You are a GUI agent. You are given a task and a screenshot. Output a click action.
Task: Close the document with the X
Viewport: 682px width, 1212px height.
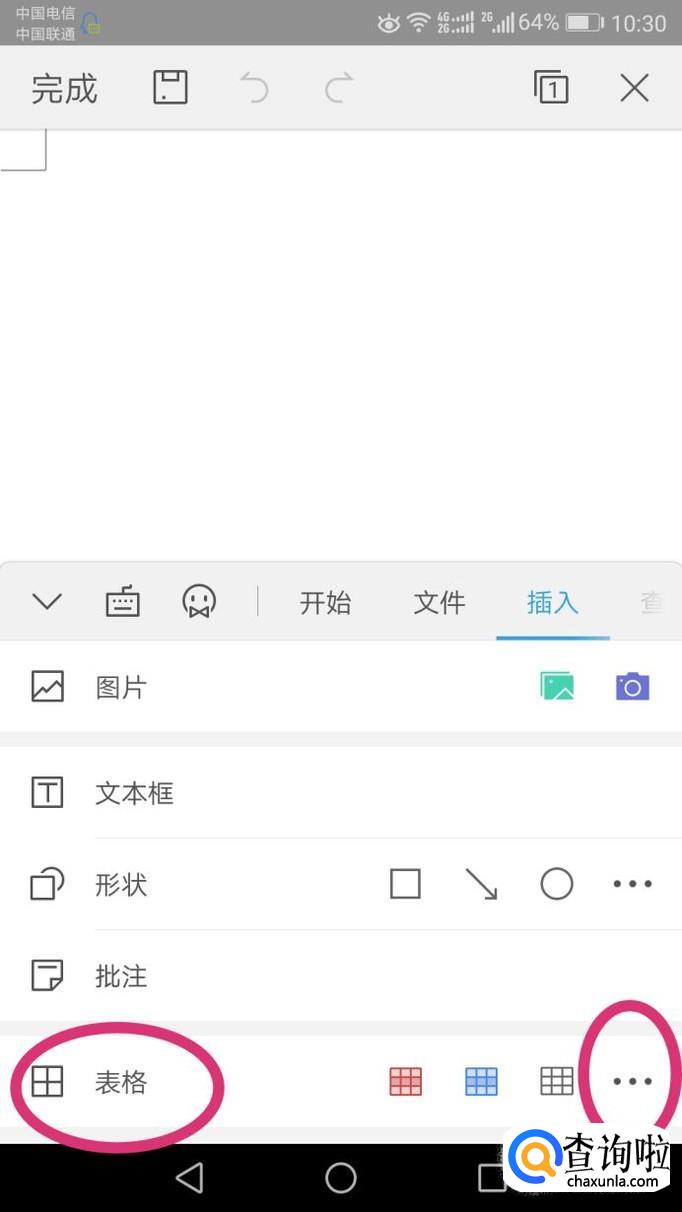[x=634, y=88]
